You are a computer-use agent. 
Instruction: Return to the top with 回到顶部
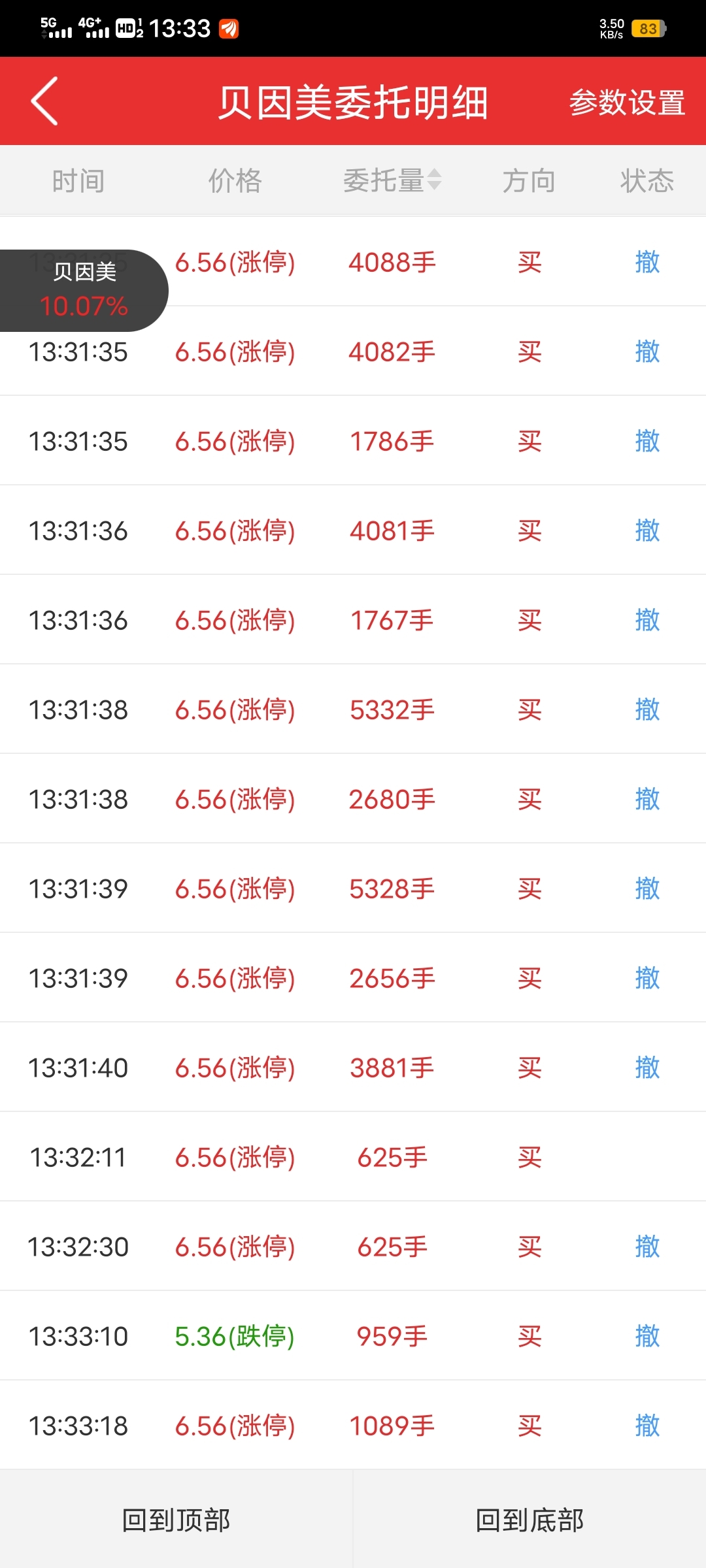176,1520
